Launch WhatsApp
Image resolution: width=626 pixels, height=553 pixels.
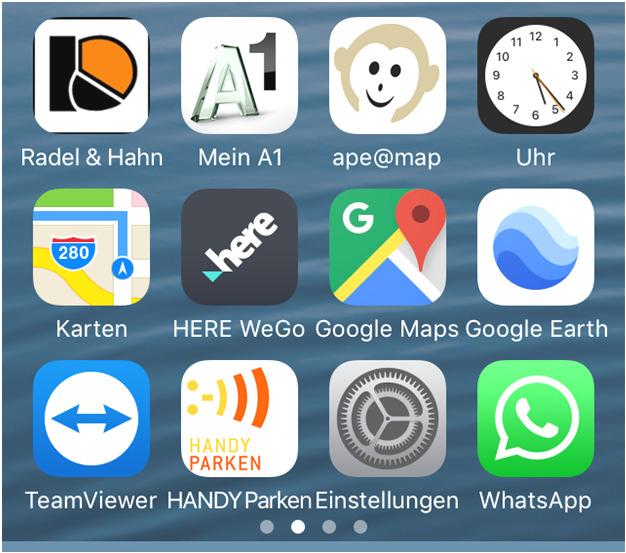[535, 419]
